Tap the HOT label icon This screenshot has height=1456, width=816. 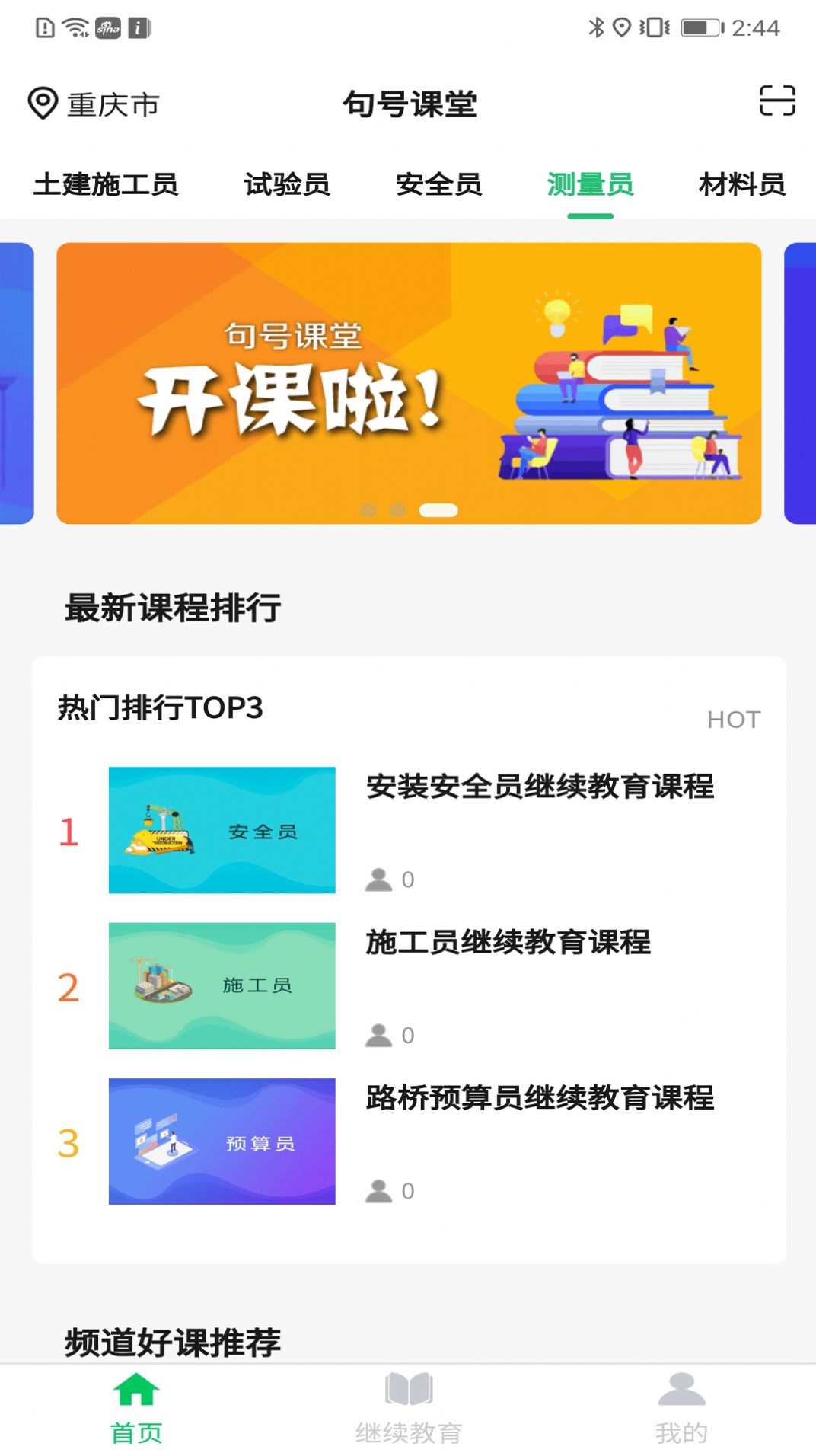734,717
